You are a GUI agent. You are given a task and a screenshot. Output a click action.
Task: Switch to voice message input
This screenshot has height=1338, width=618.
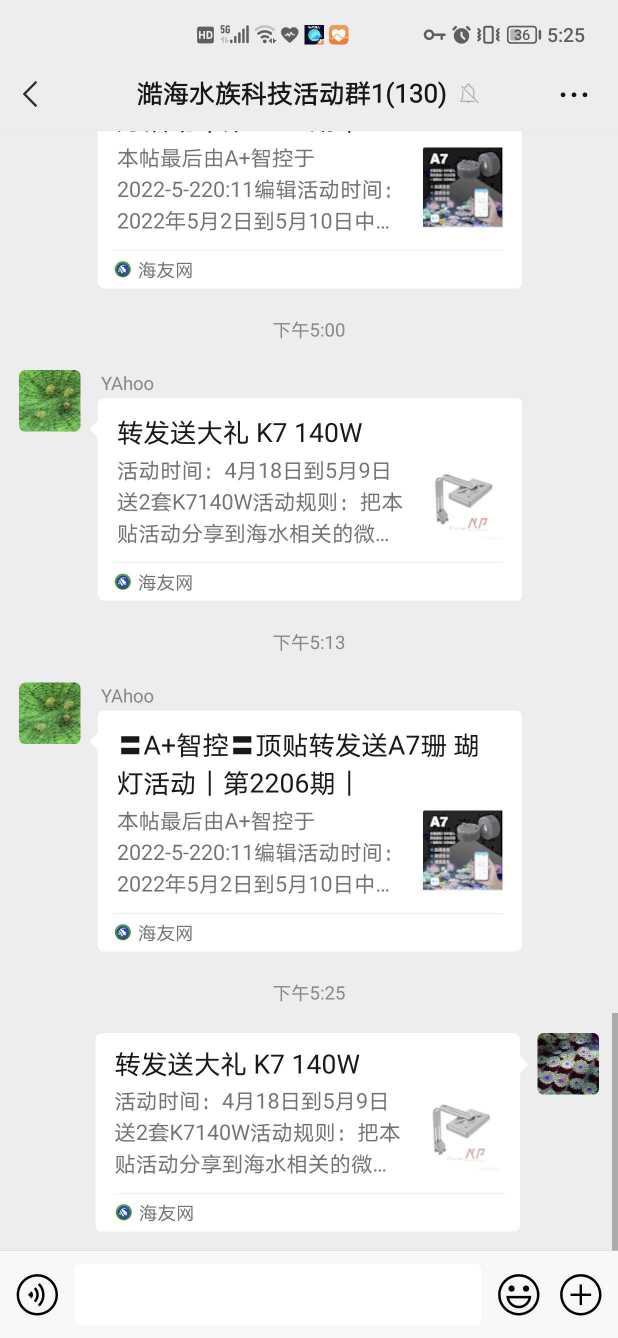point(37,1295)
